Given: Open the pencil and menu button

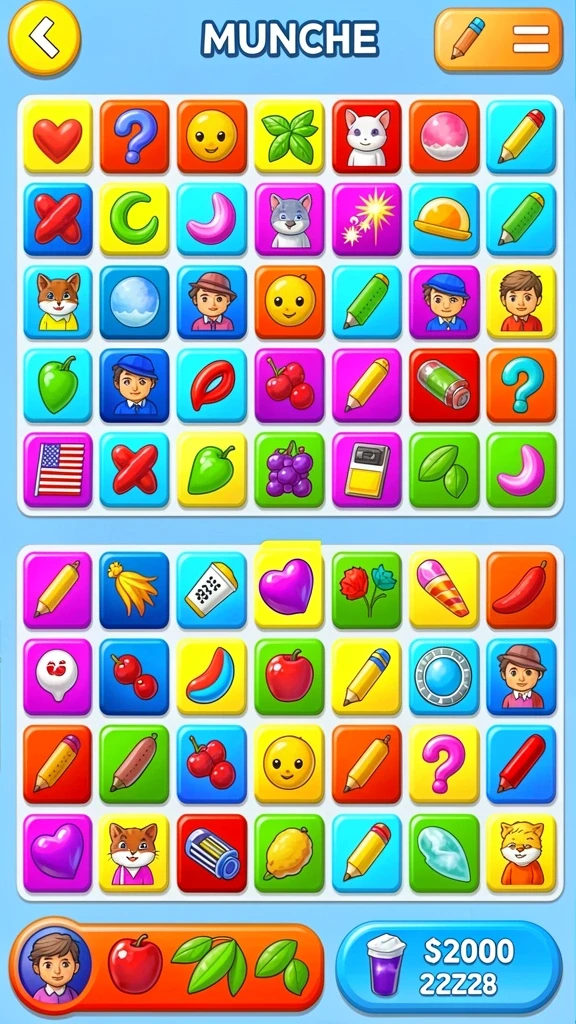Looking at the screenshot, I should (x=498, y=39).
